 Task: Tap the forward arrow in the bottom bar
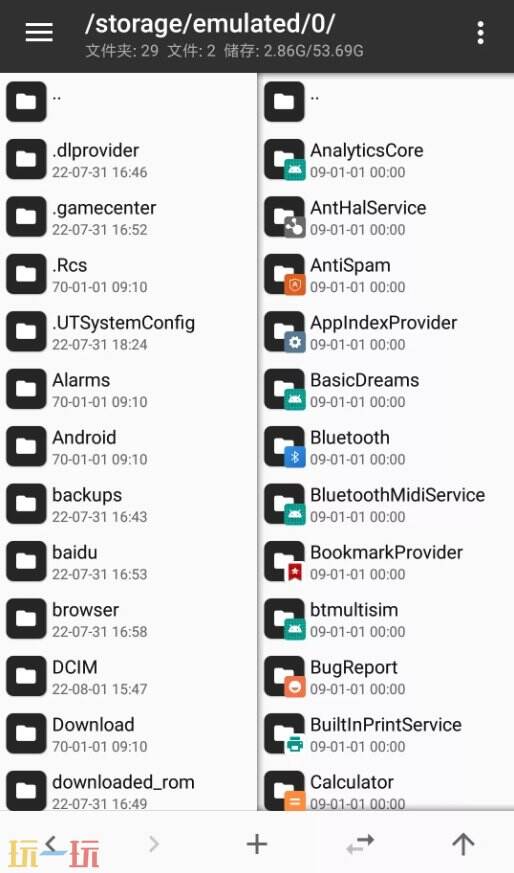(154, 844)
